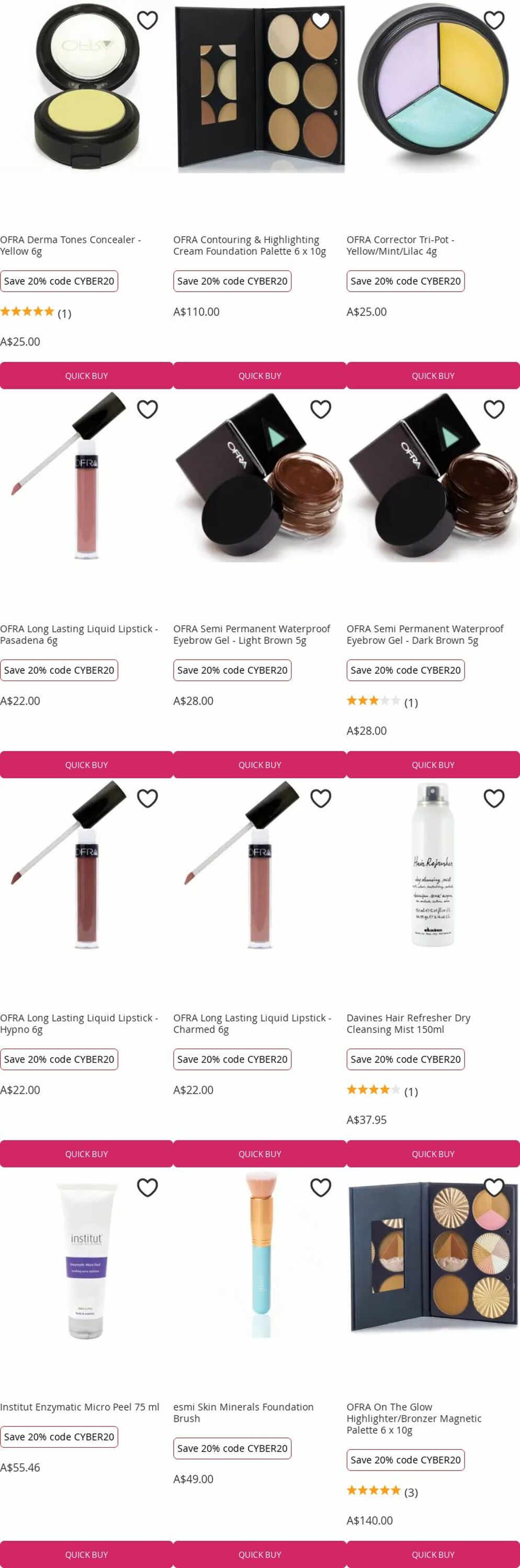Quick buy Liquid Lipstick Pasadena

(86, 765)
